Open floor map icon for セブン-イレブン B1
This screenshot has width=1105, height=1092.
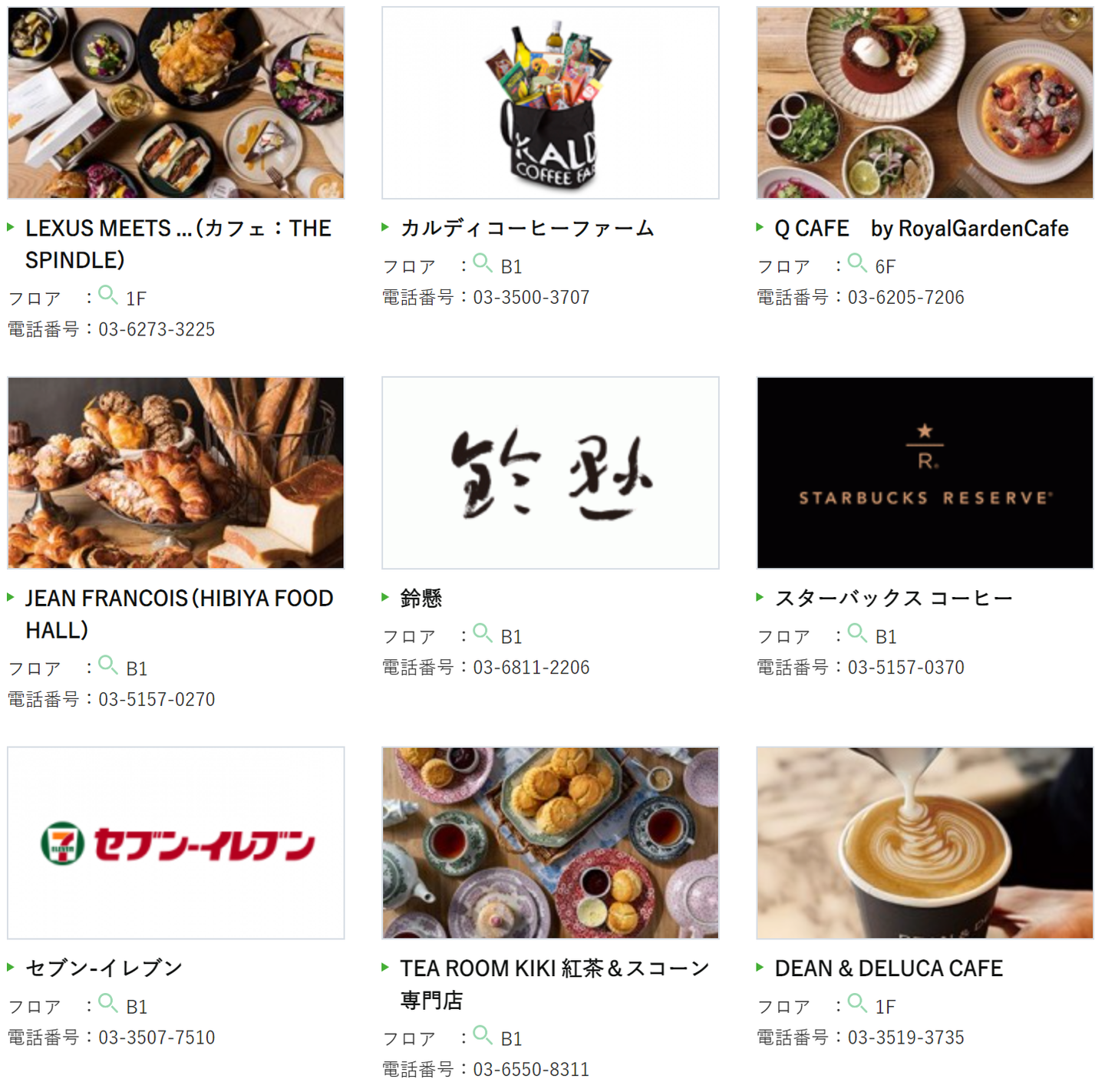point(108,1003)
